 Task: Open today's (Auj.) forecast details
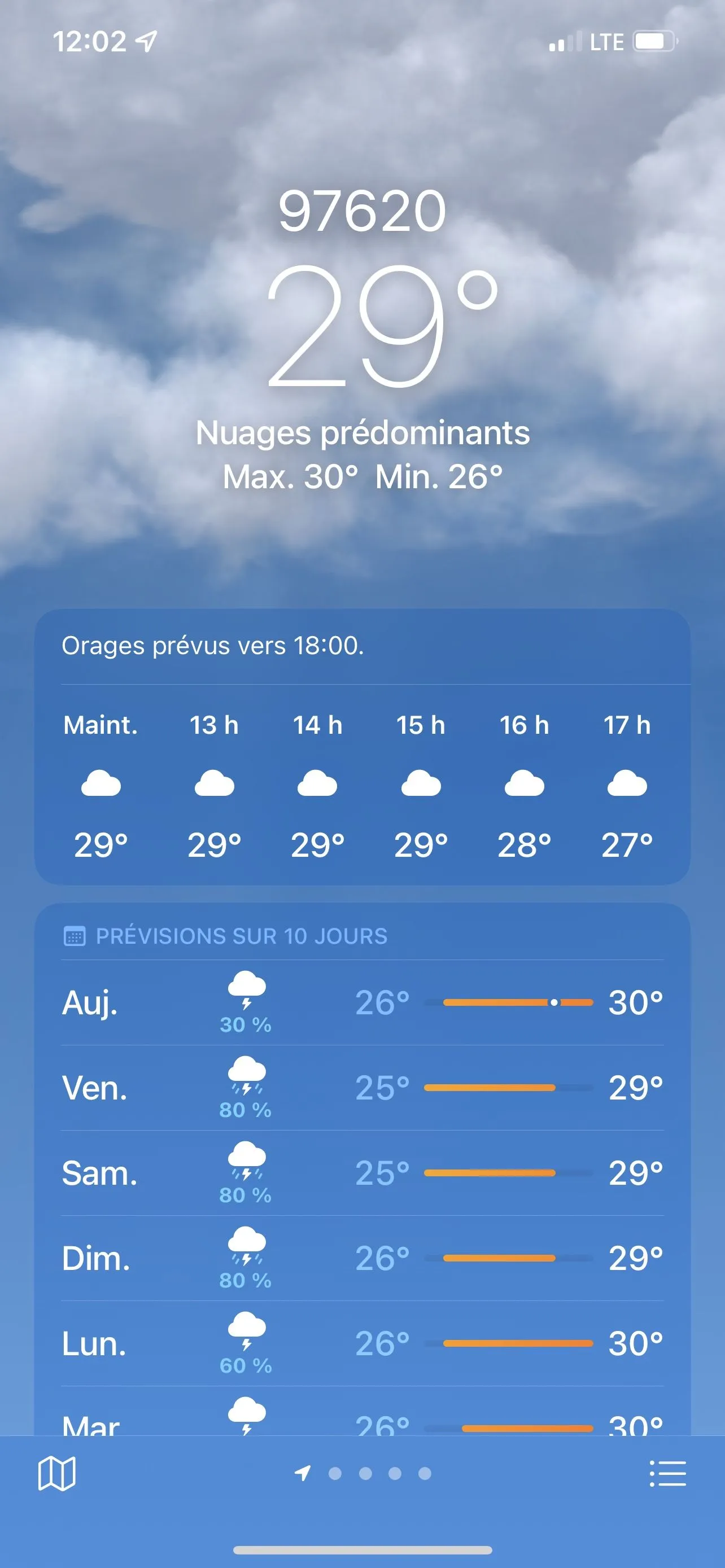(362, 1002)
